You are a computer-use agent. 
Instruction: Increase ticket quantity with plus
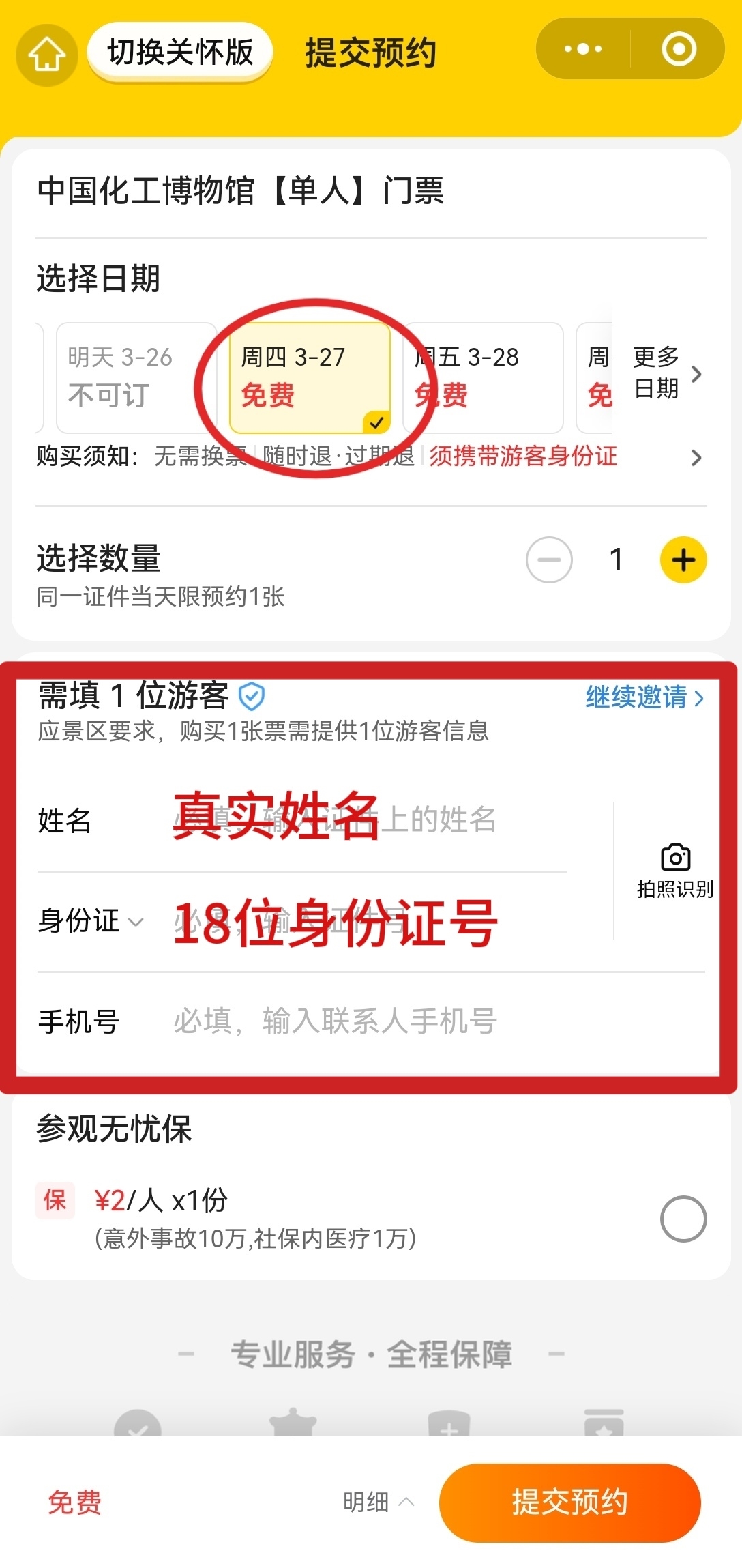pos(683,560)
